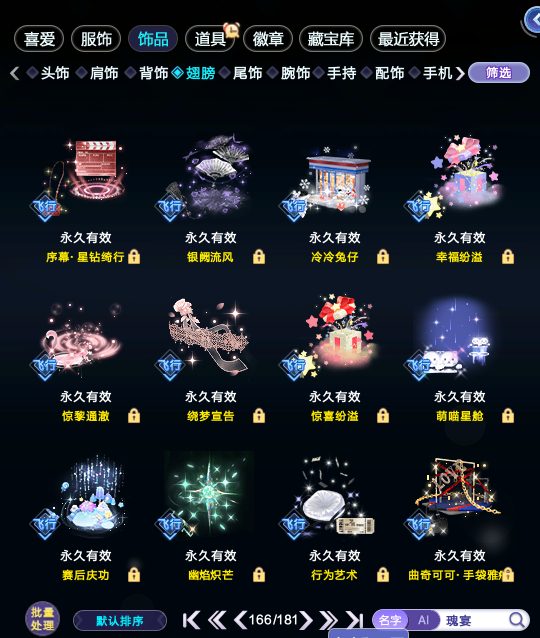Viewport: 540px width, 638px height.
Task: Select the 尾饰 subcategory
Action: coord(247,73)
